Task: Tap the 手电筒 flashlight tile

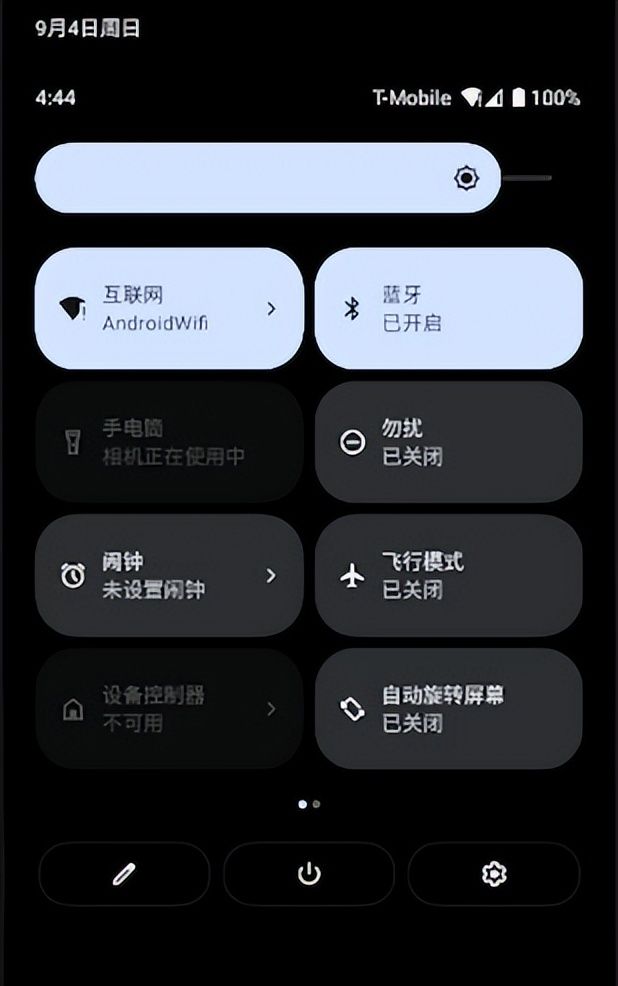Action: pos(169,442)
